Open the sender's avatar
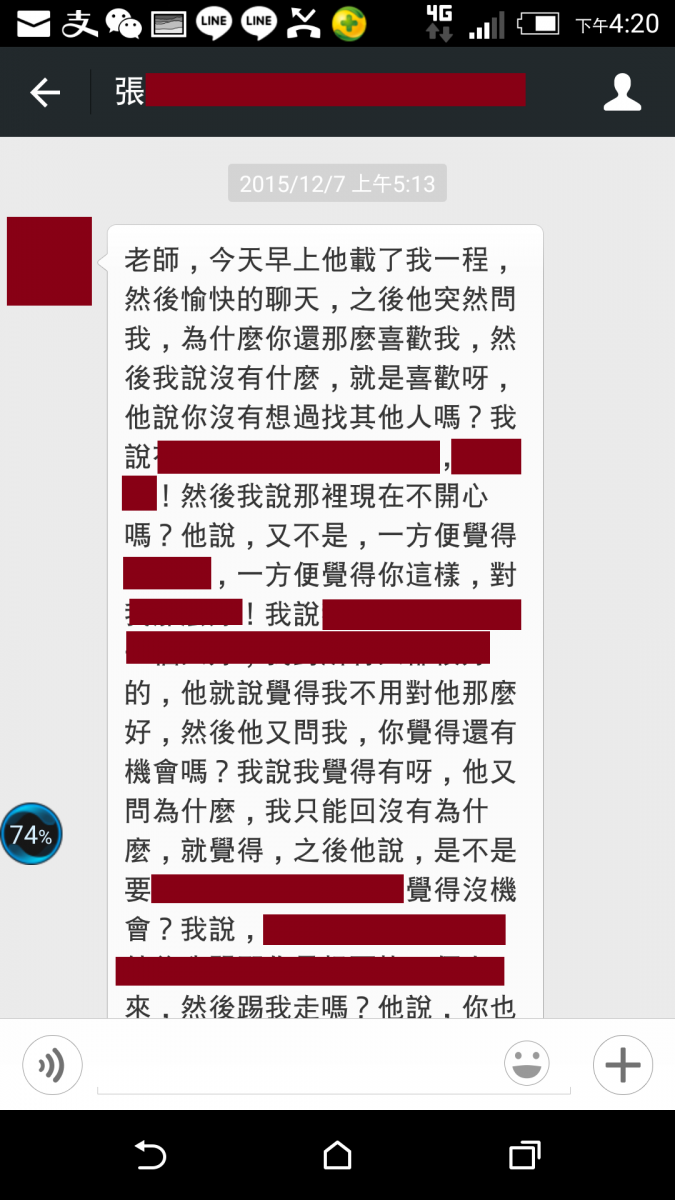Viewport: 675px width, 1200px height. pyautogui.click(x=50, y=261)
